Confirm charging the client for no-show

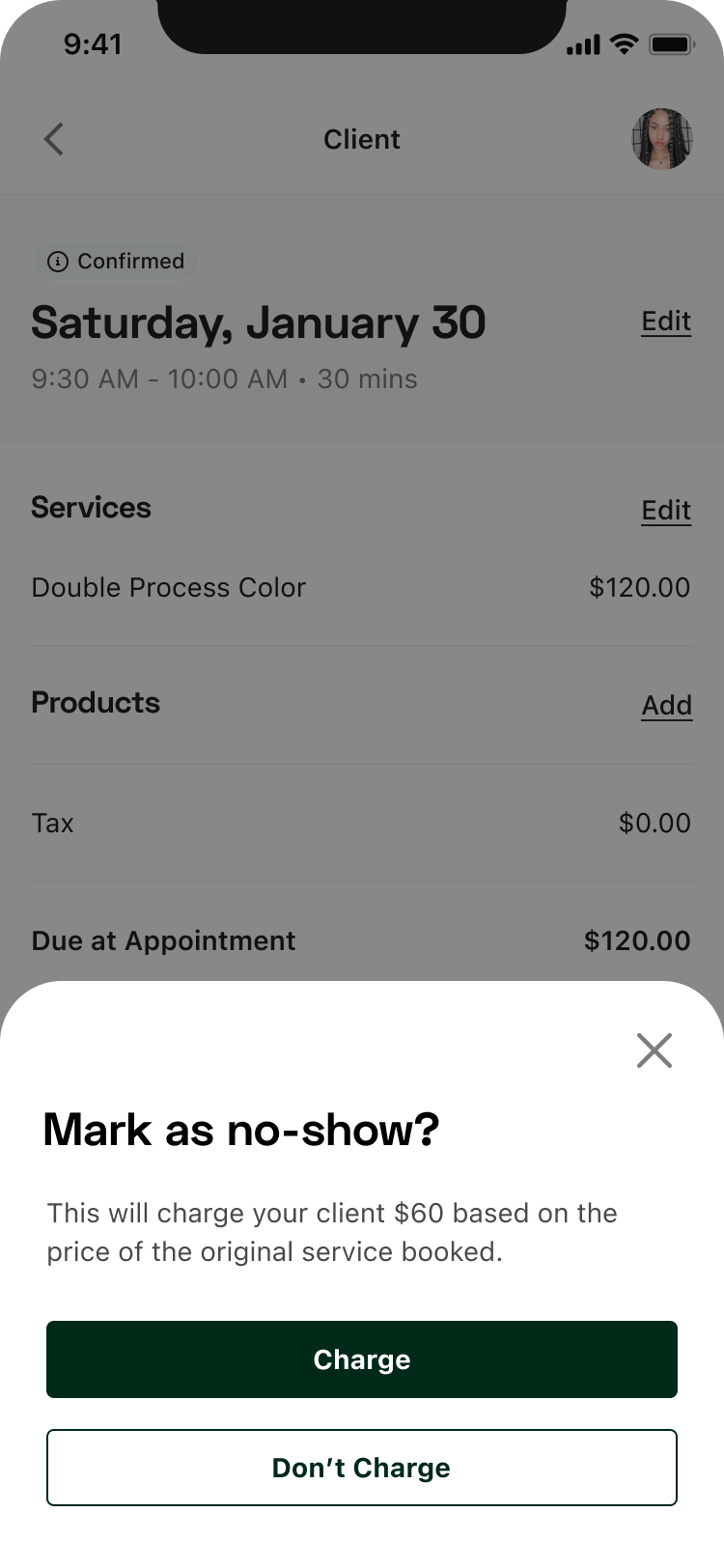tap(362, 1359)
